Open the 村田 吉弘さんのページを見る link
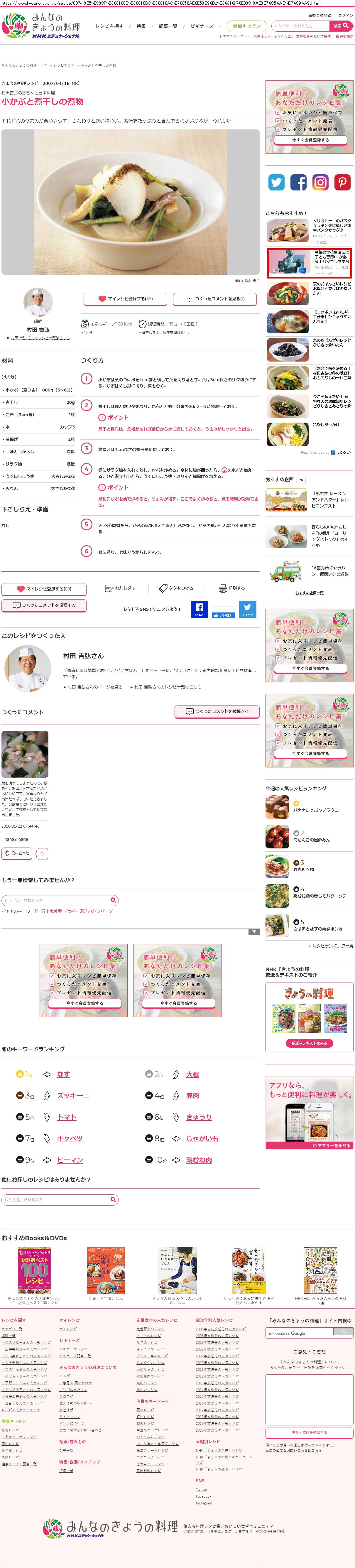Image resolution: width=355 pixels, height=1568 pixels. [x=94, y=687]
